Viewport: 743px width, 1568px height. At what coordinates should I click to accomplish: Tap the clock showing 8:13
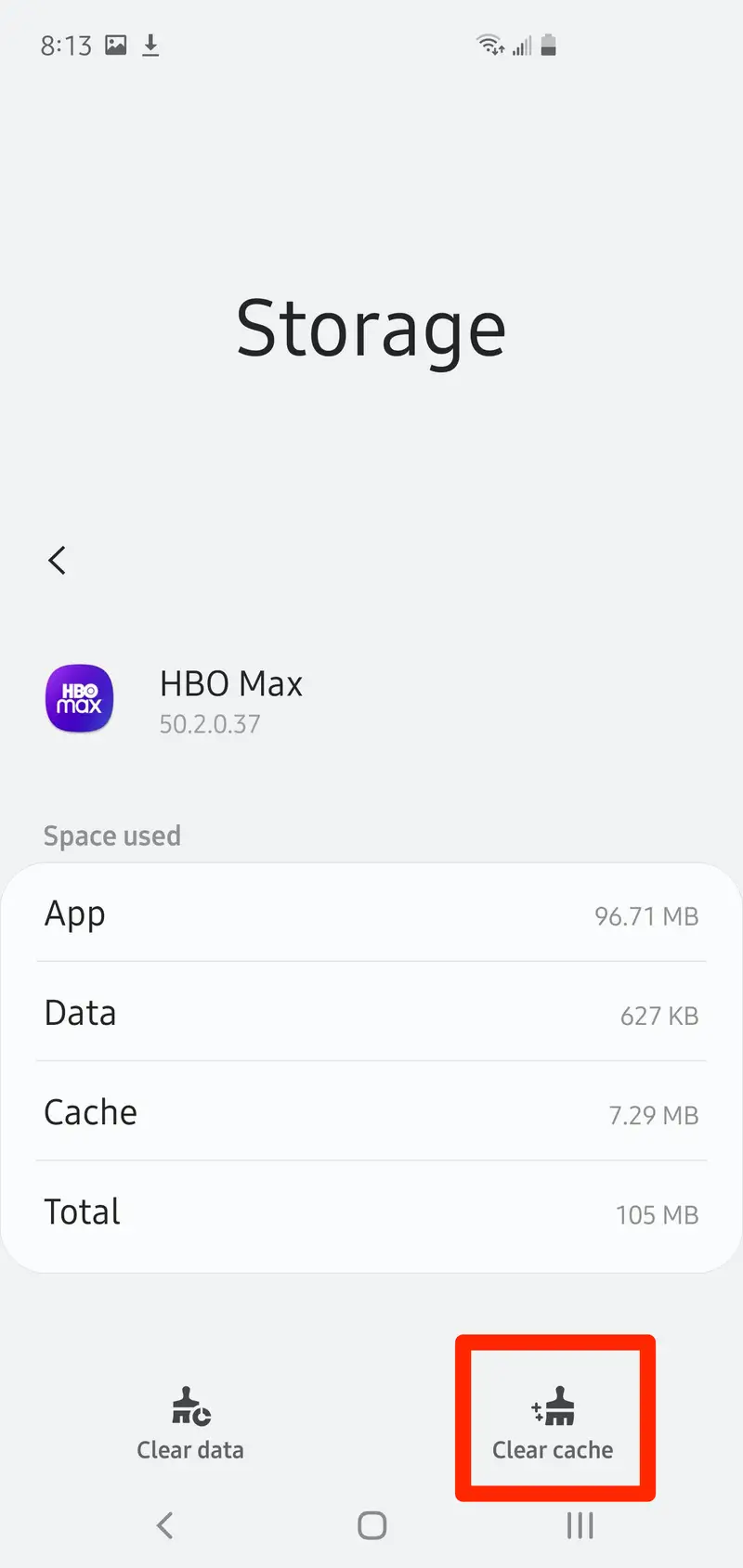66,44
